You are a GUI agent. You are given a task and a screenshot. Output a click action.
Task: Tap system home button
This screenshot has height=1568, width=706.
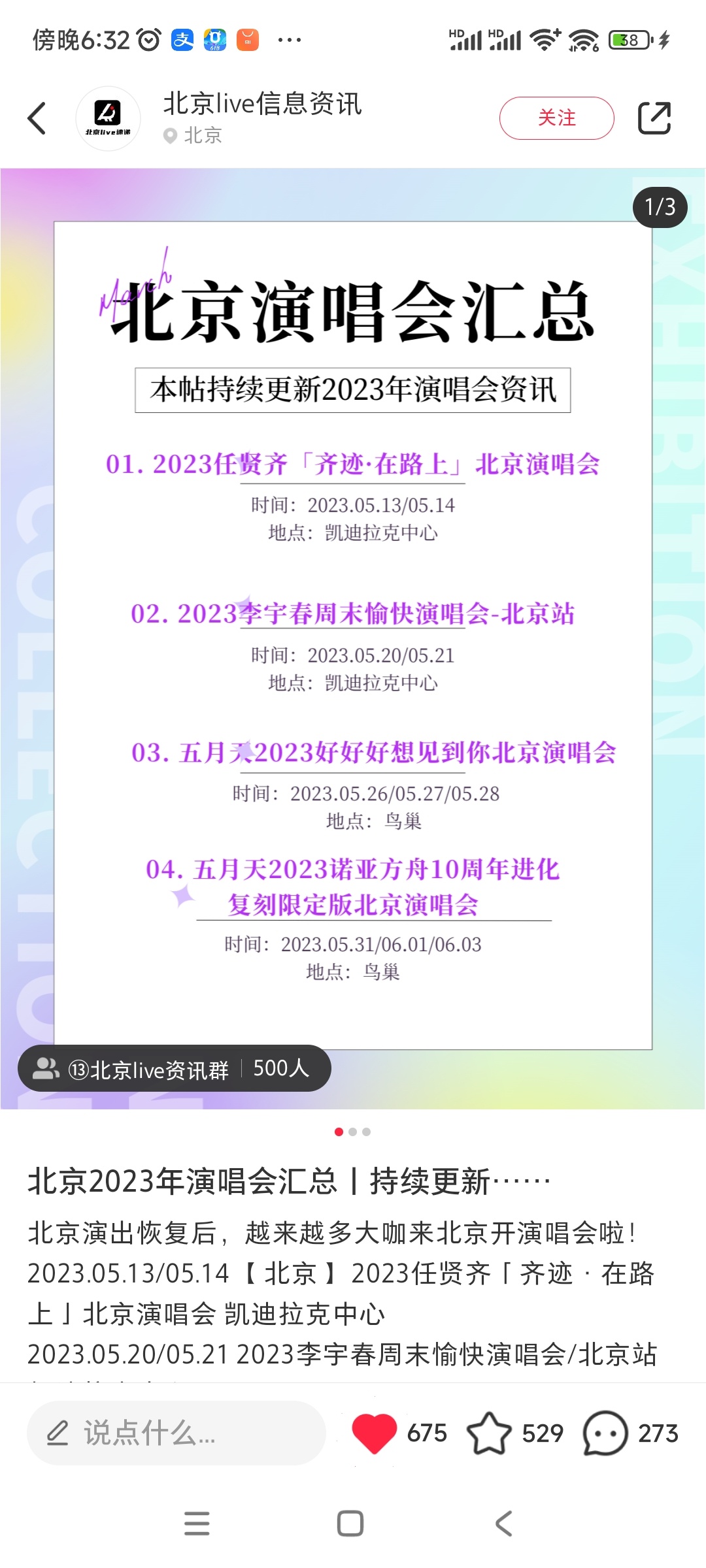[350, 1524]
